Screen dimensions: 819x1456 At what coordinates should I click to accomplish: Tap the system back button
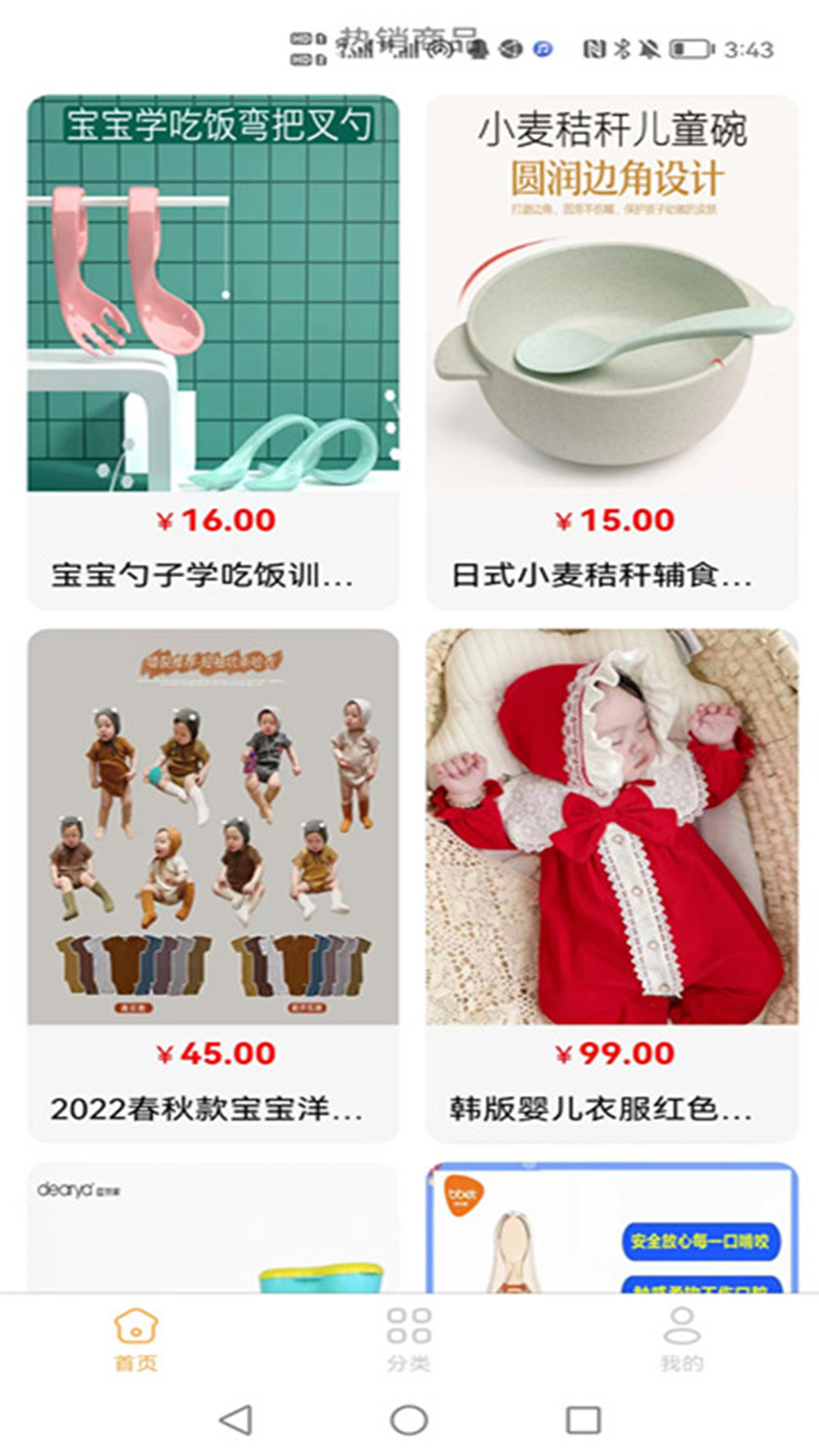tap(235, 1420)
